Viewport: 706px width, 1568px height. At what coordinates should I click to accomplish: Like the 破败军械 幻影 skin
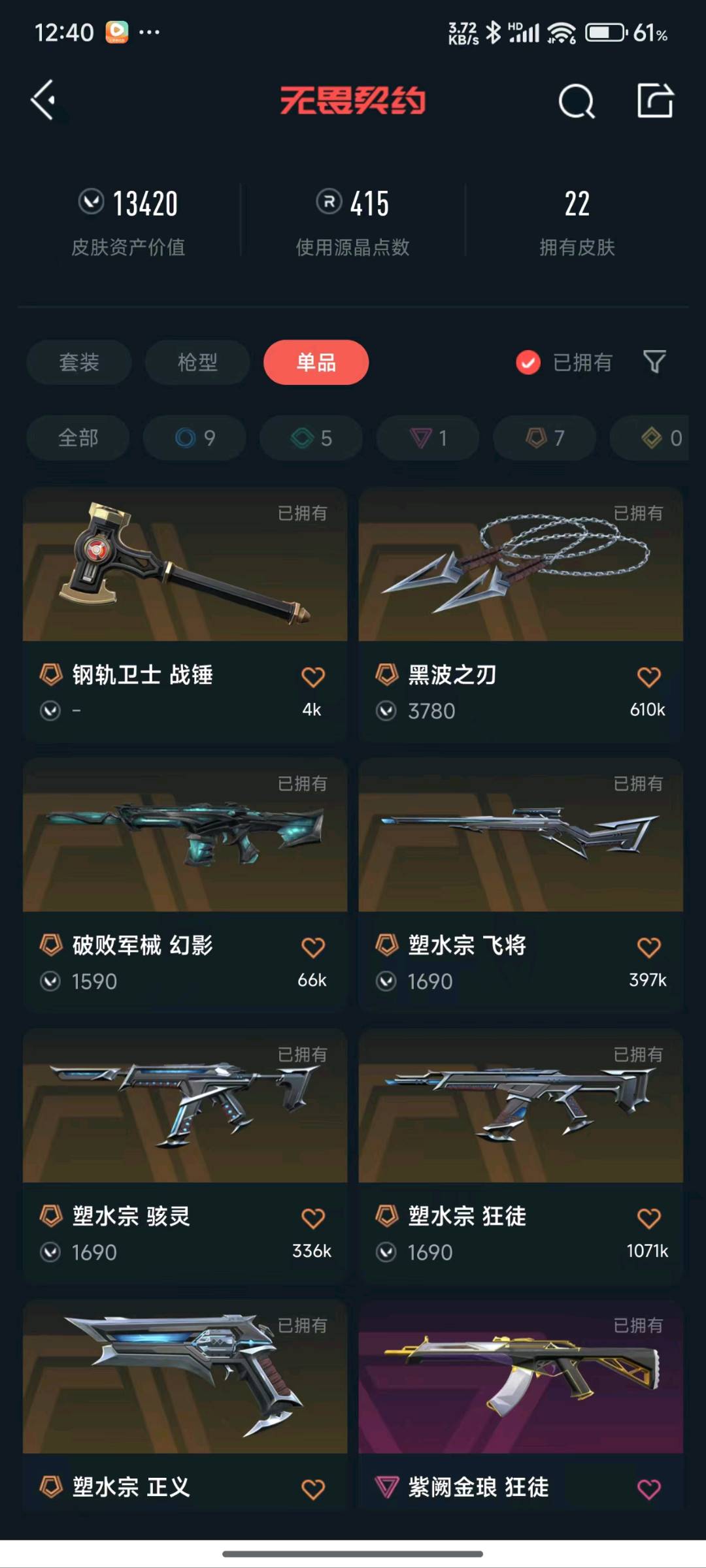pos(313,947)
